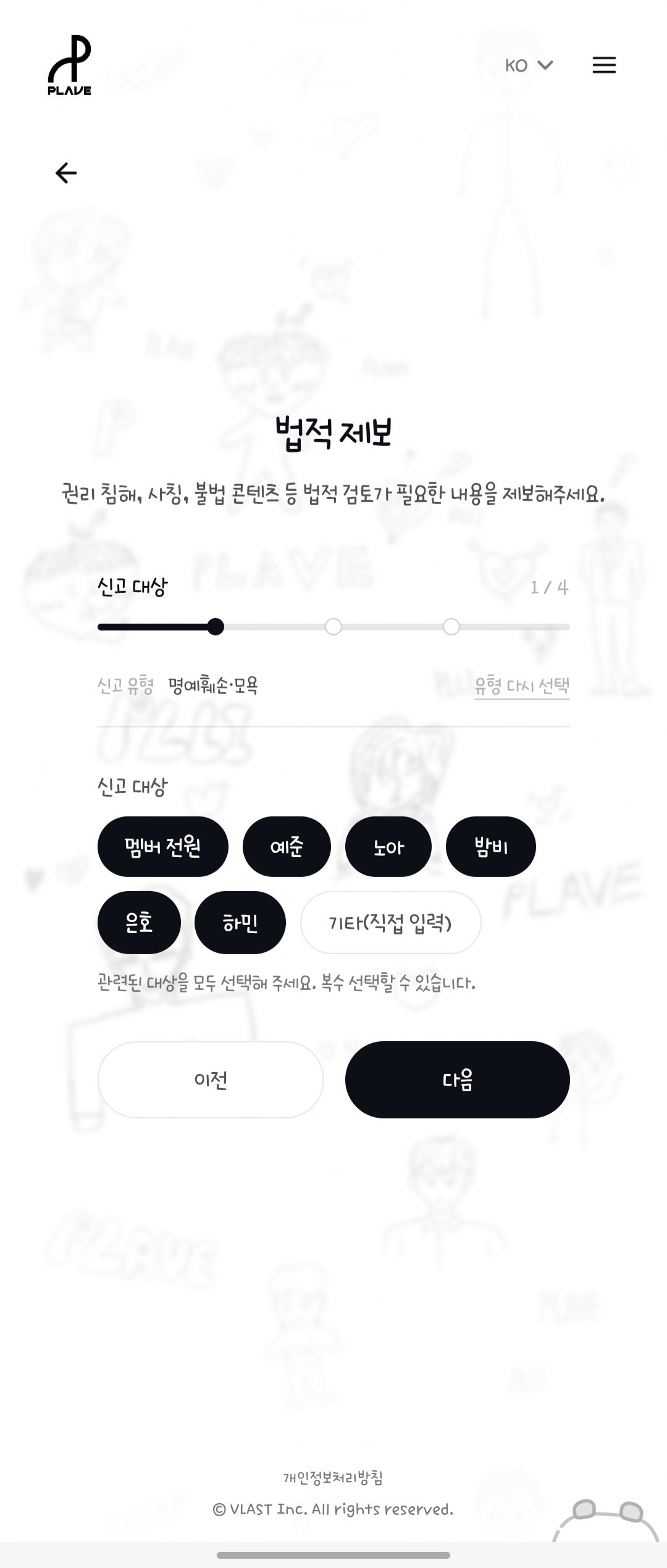Continue with the 다음 button
The height and width of the screenshot is (1568, 667).
coord(458,1080)
